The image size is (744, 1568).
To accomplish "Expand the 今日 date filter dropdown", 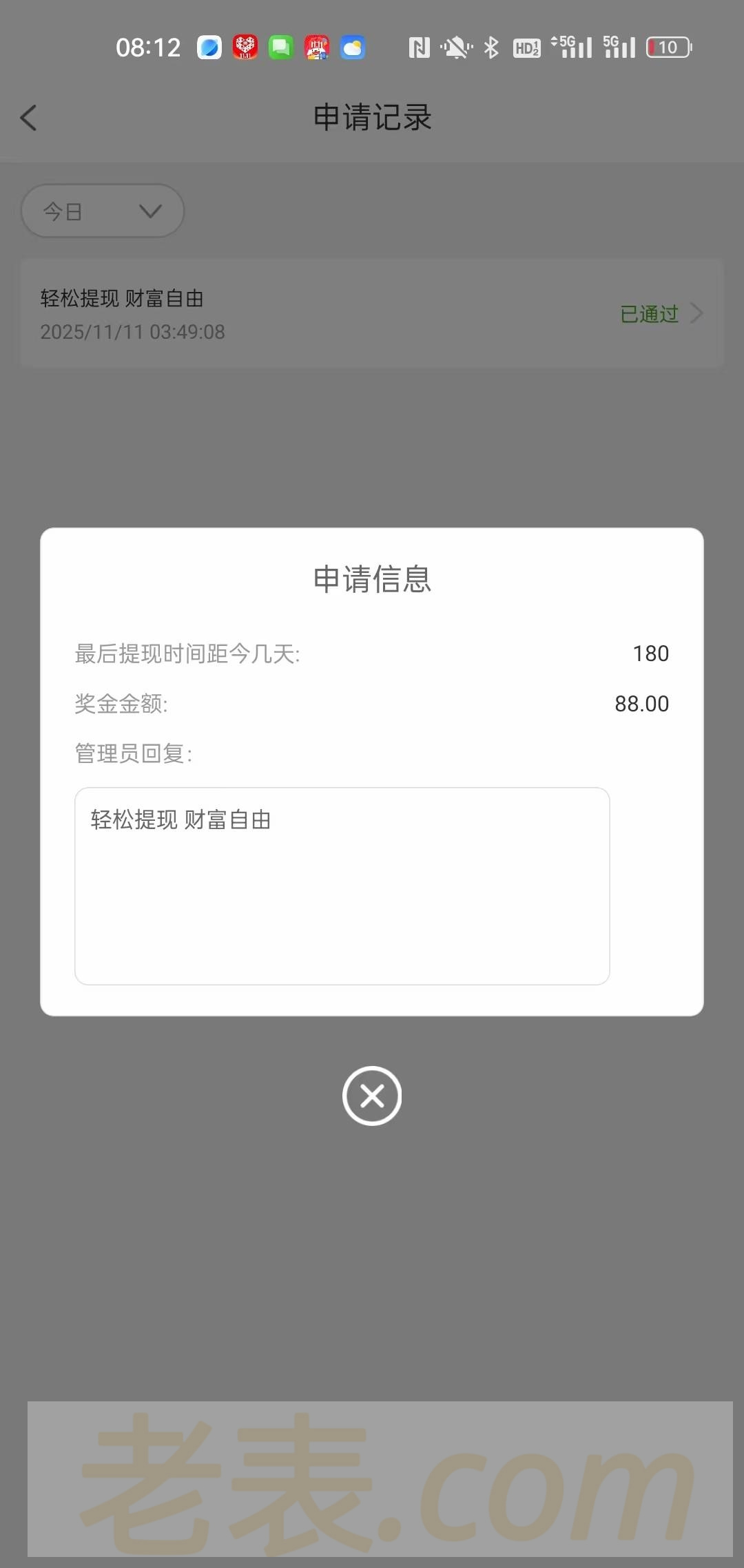I will coord(103,211).
